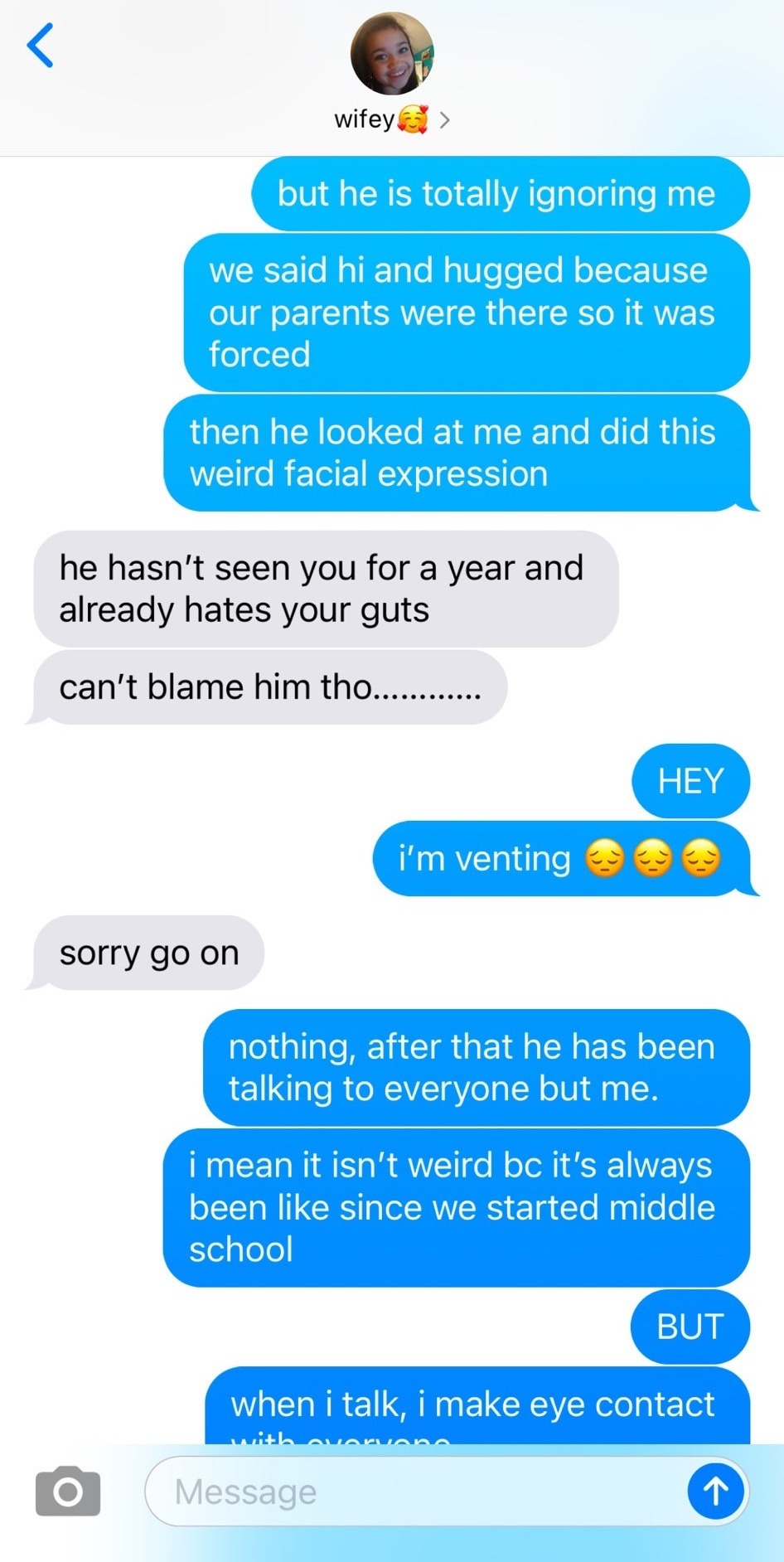Expand contact details via wifey chevron
Viewport: 784px width, 1562px height.
pyautogui.click(x=445, y=120)
